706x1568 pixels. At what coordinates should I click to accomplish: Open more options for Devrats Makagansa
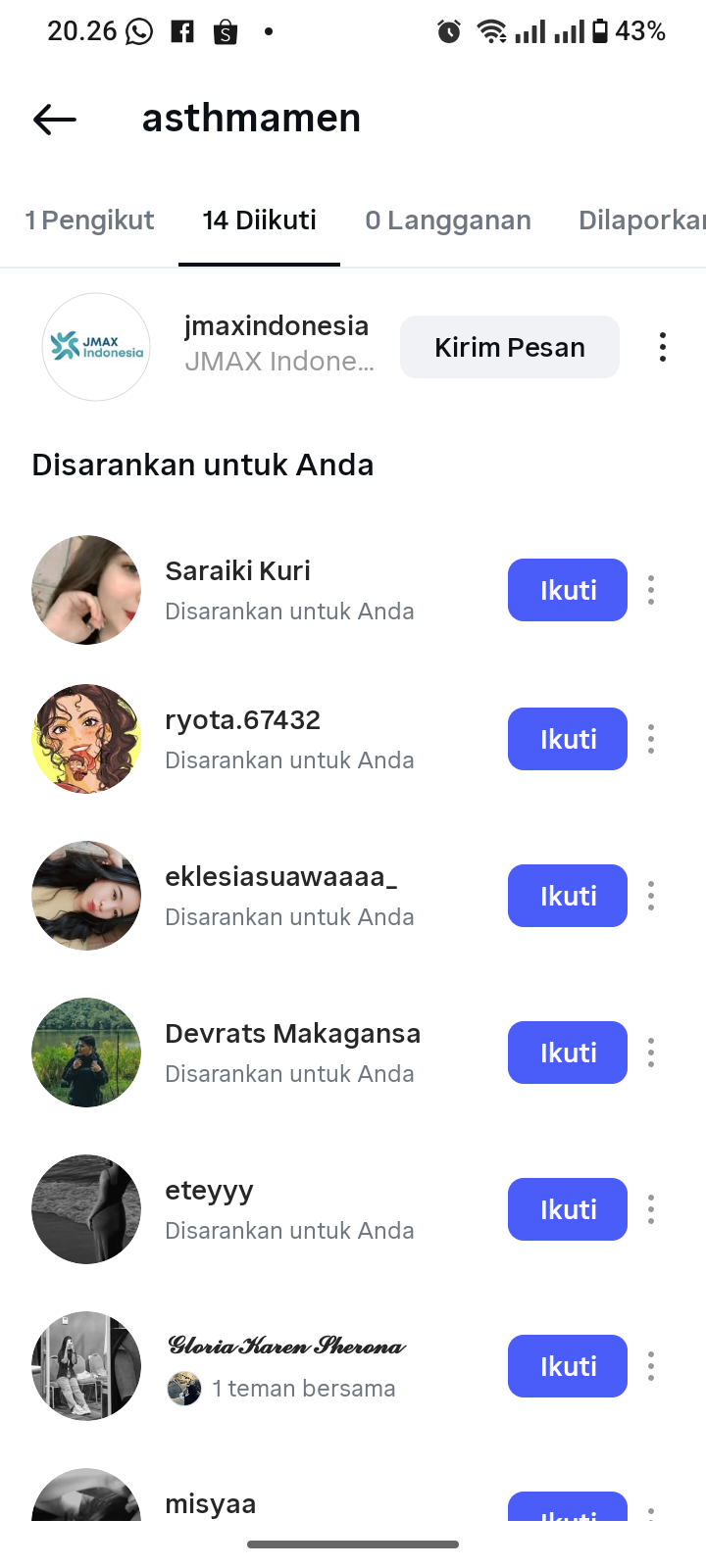[x=651, y=1053]
